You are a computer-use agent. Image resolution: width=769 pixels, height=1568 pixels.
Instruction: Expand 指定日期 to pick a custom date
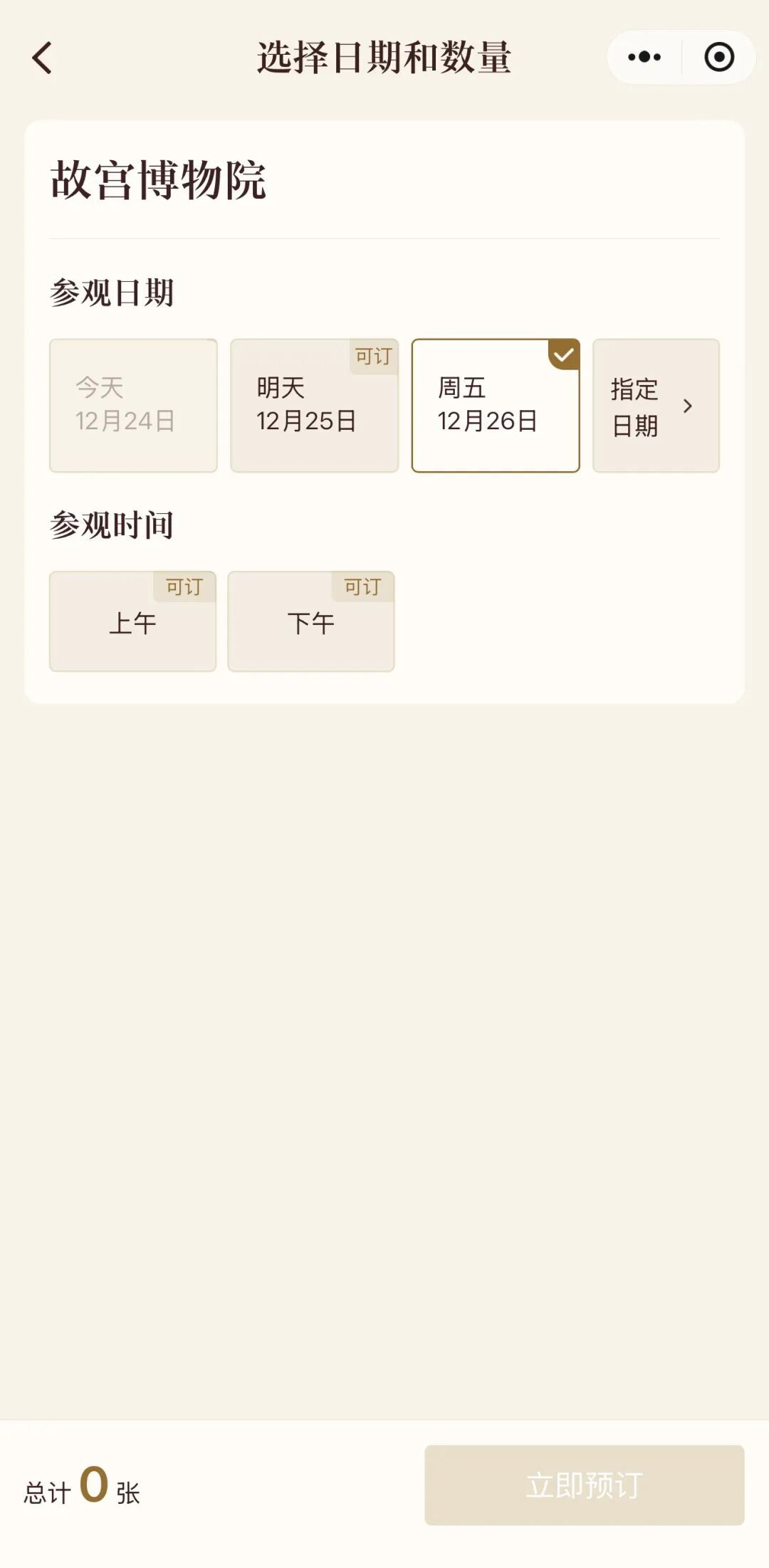coord(634,404)
